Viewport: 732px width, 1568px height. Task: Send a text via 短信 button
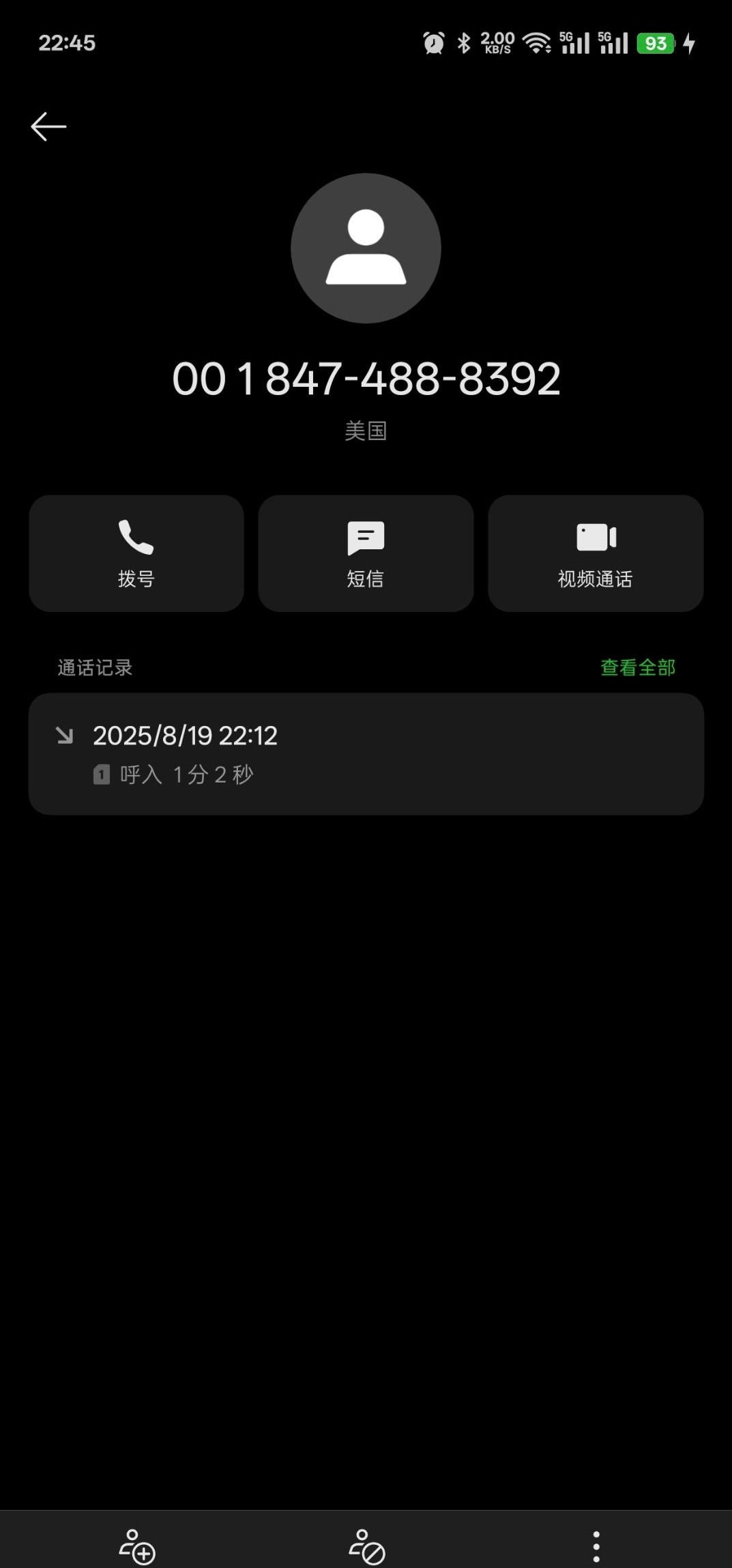click(366, 553)
